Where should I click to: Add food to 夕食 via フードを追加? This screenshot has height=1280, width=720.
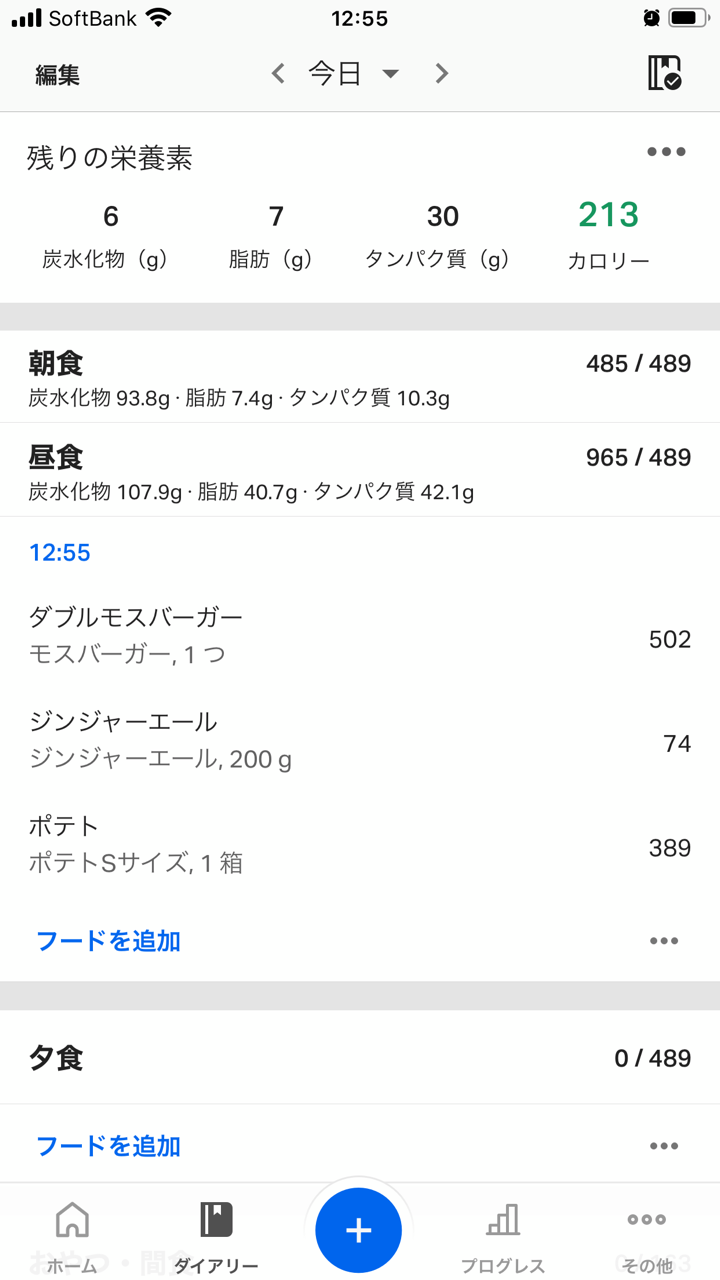(109, 1146)
